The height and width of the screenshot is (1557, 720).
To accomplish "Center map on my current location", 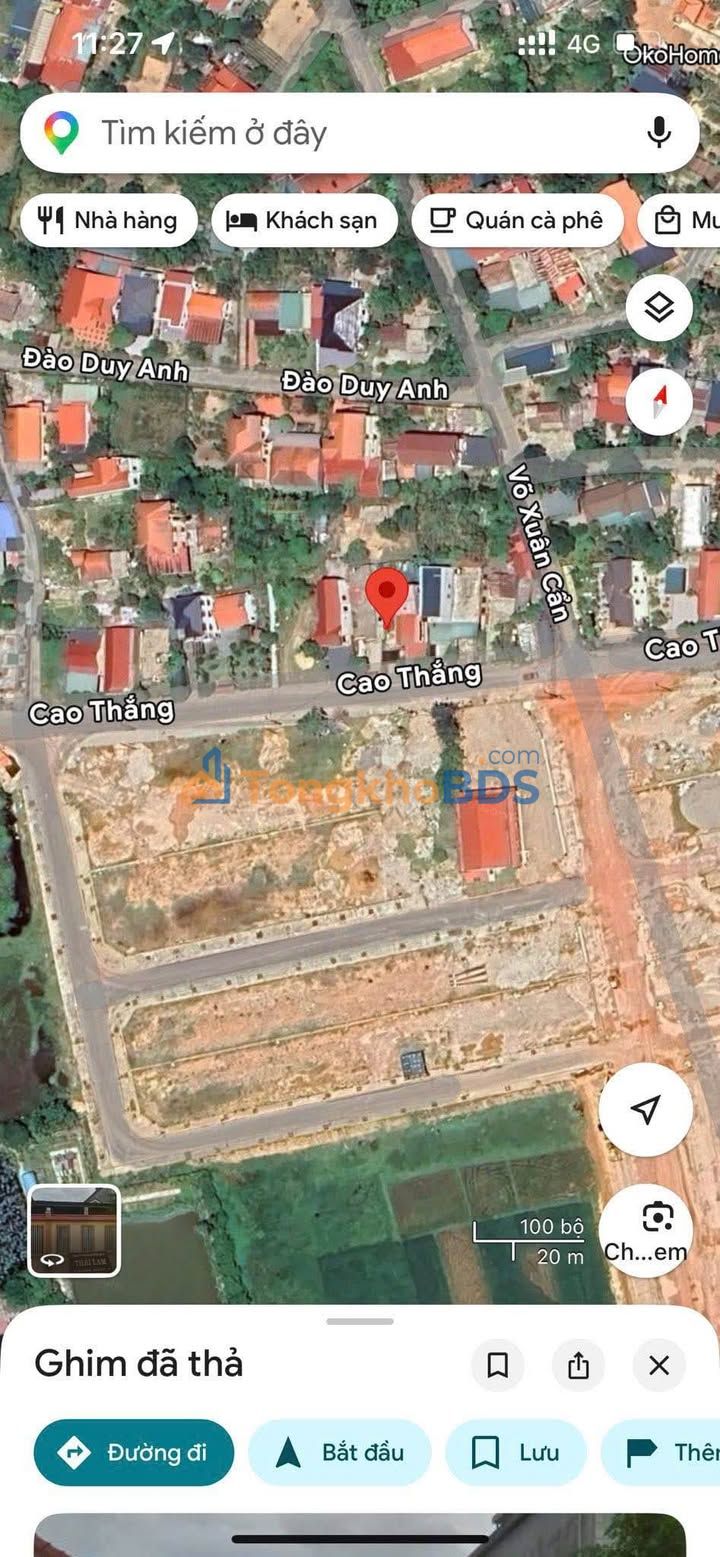I will point(646,1108).
